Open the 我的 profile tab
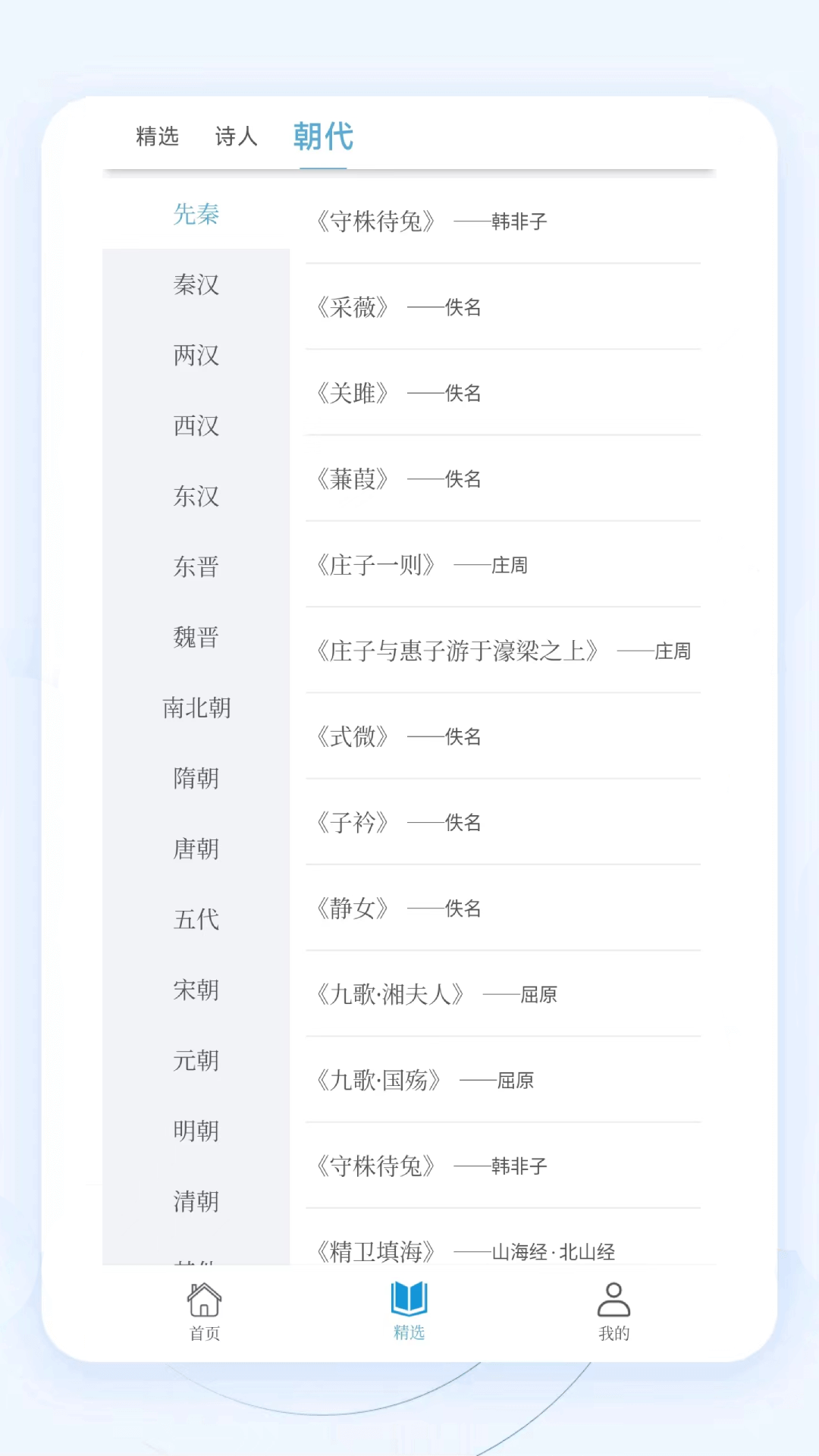819x1456 pixels. [x=613, y=1311]
